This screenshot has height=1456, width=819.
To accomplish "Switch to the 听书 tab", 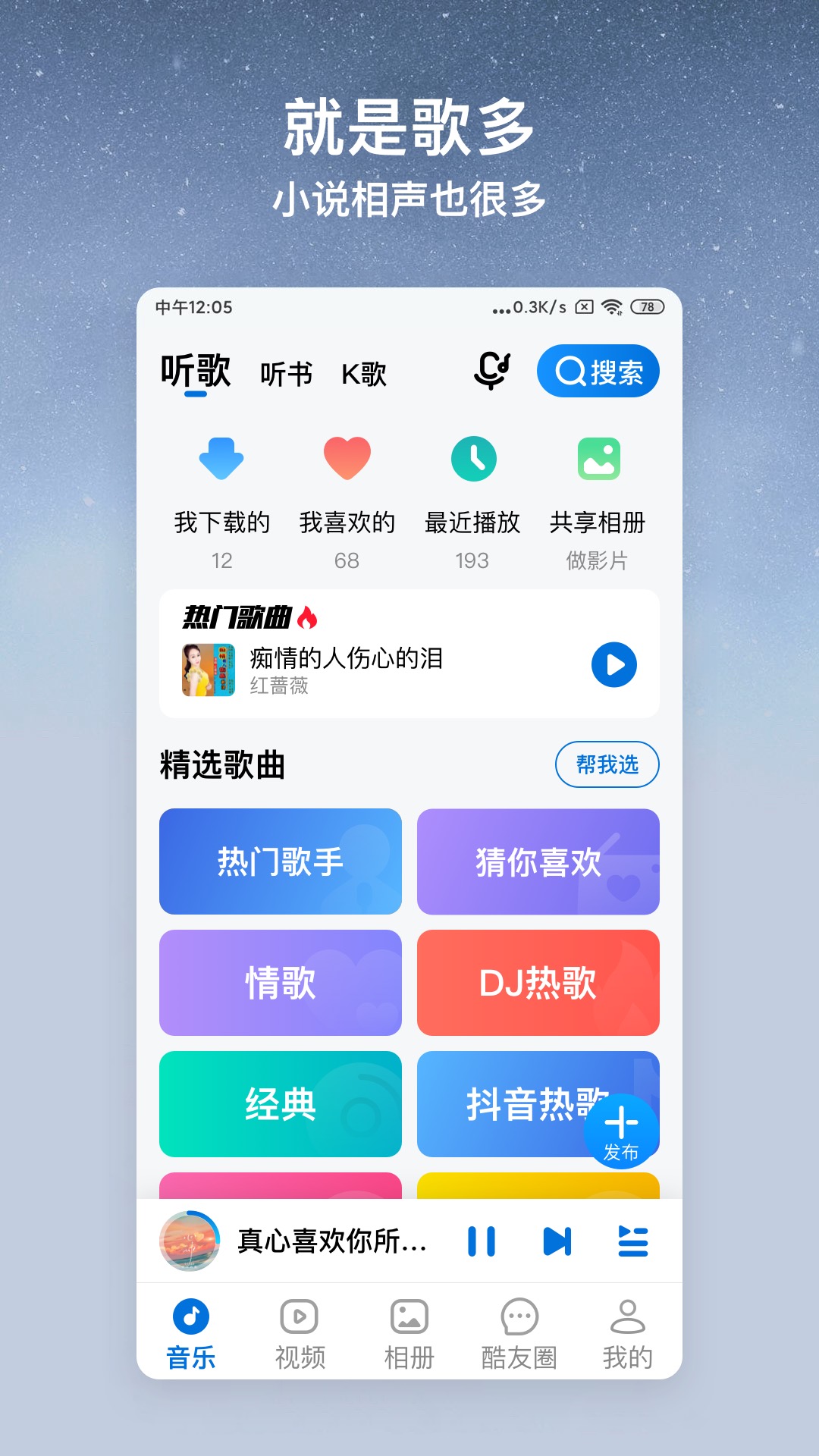I will (x=287, y=373).
